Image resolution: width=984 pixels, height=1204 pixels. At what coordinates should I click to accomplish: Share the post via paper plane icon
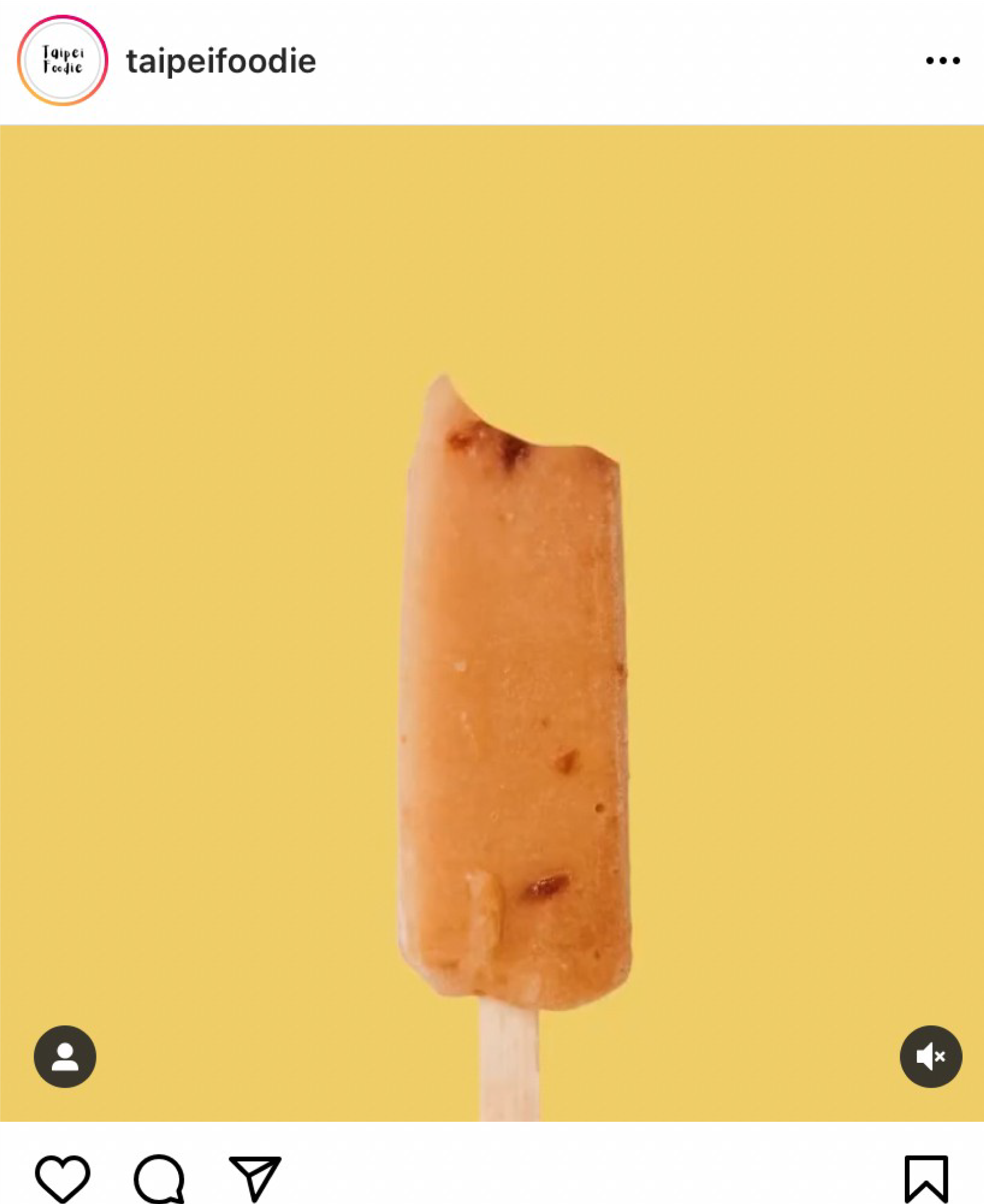point(255,1179)
